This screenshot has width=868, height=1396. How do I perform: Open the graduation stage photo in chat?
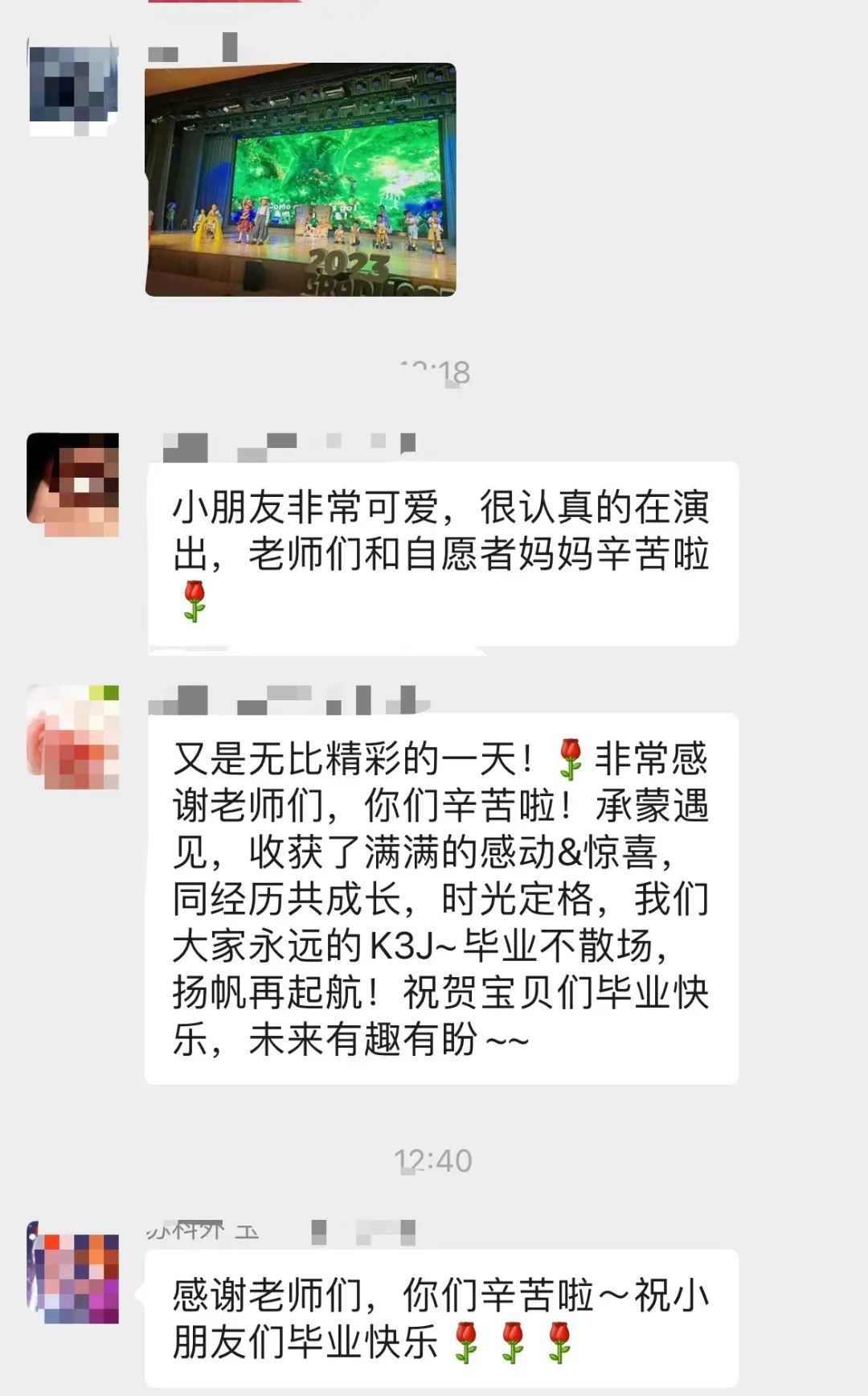[301, 179]
